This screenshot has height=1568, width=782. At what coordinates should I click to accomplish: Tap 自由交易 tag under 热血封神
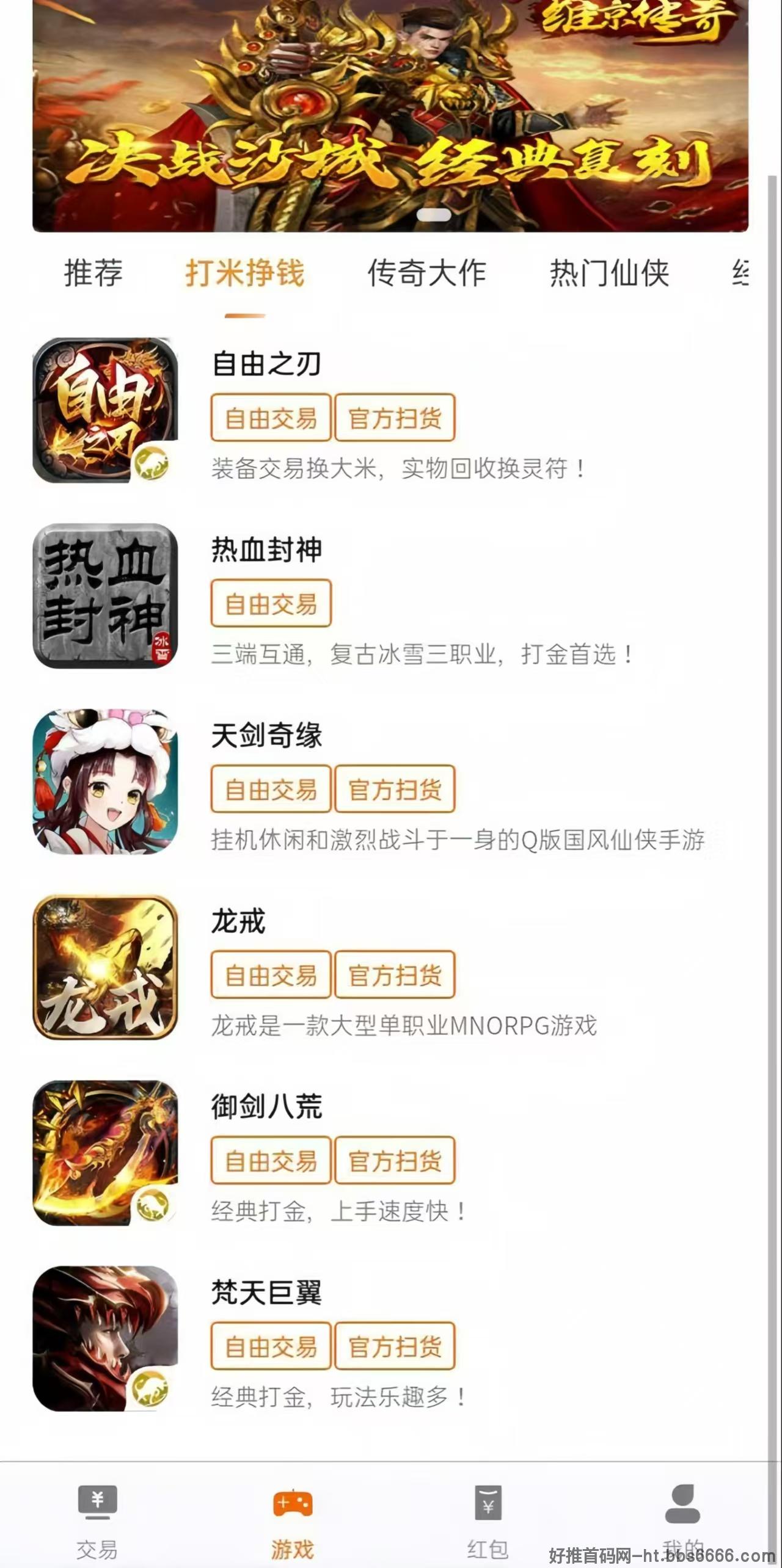pos(271,603)
